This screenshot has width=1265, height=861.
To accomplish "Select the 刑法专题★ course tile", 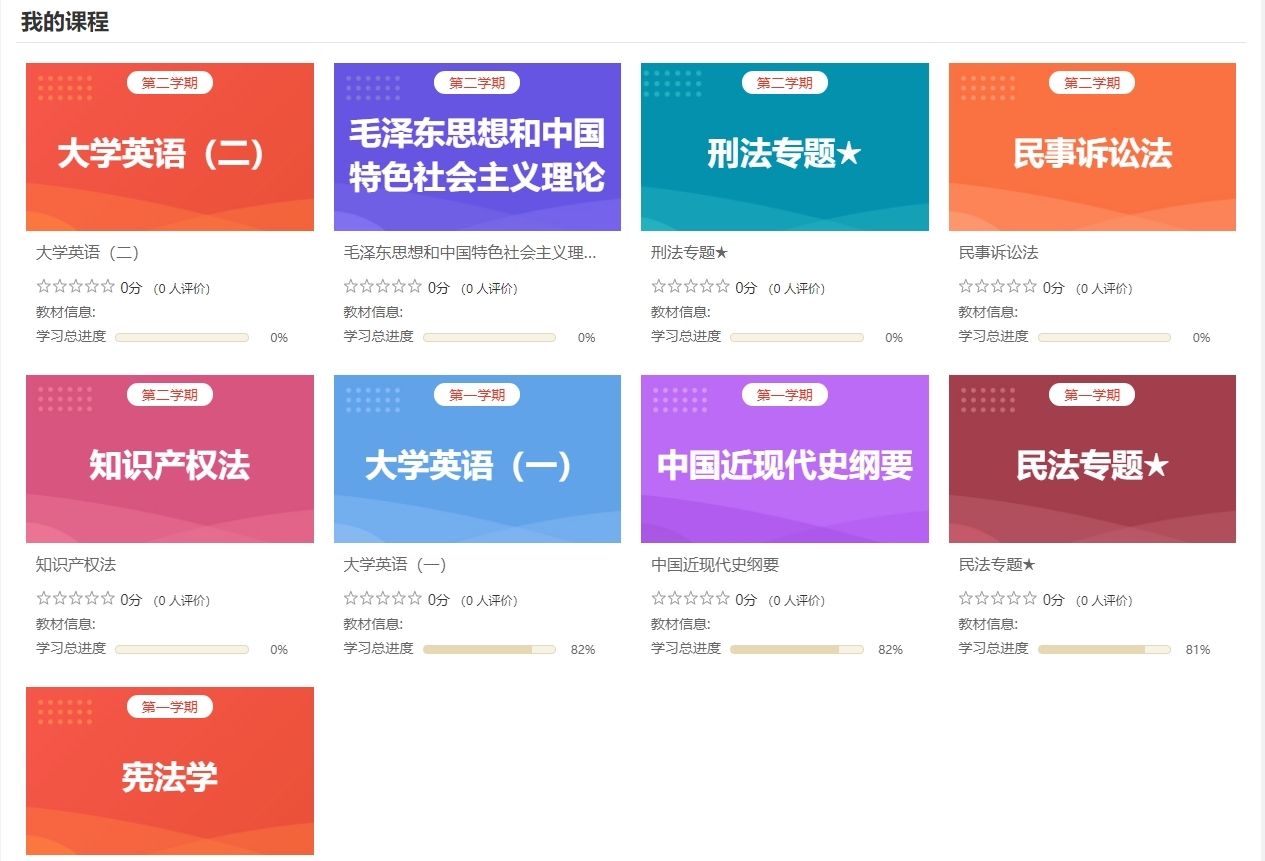I will [784, 147].
